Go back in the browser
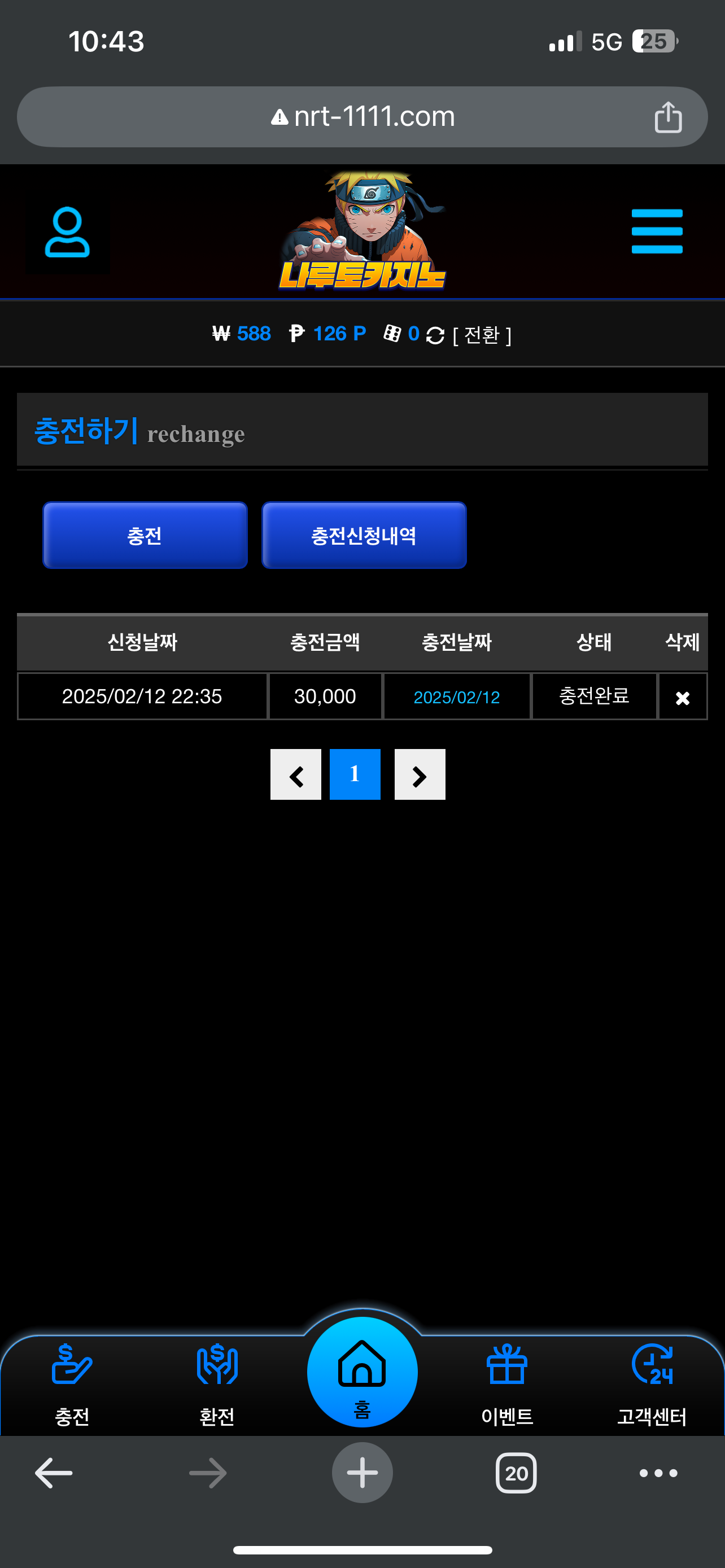Viewport: 725px width, 1568px height. coord(54,1473)
